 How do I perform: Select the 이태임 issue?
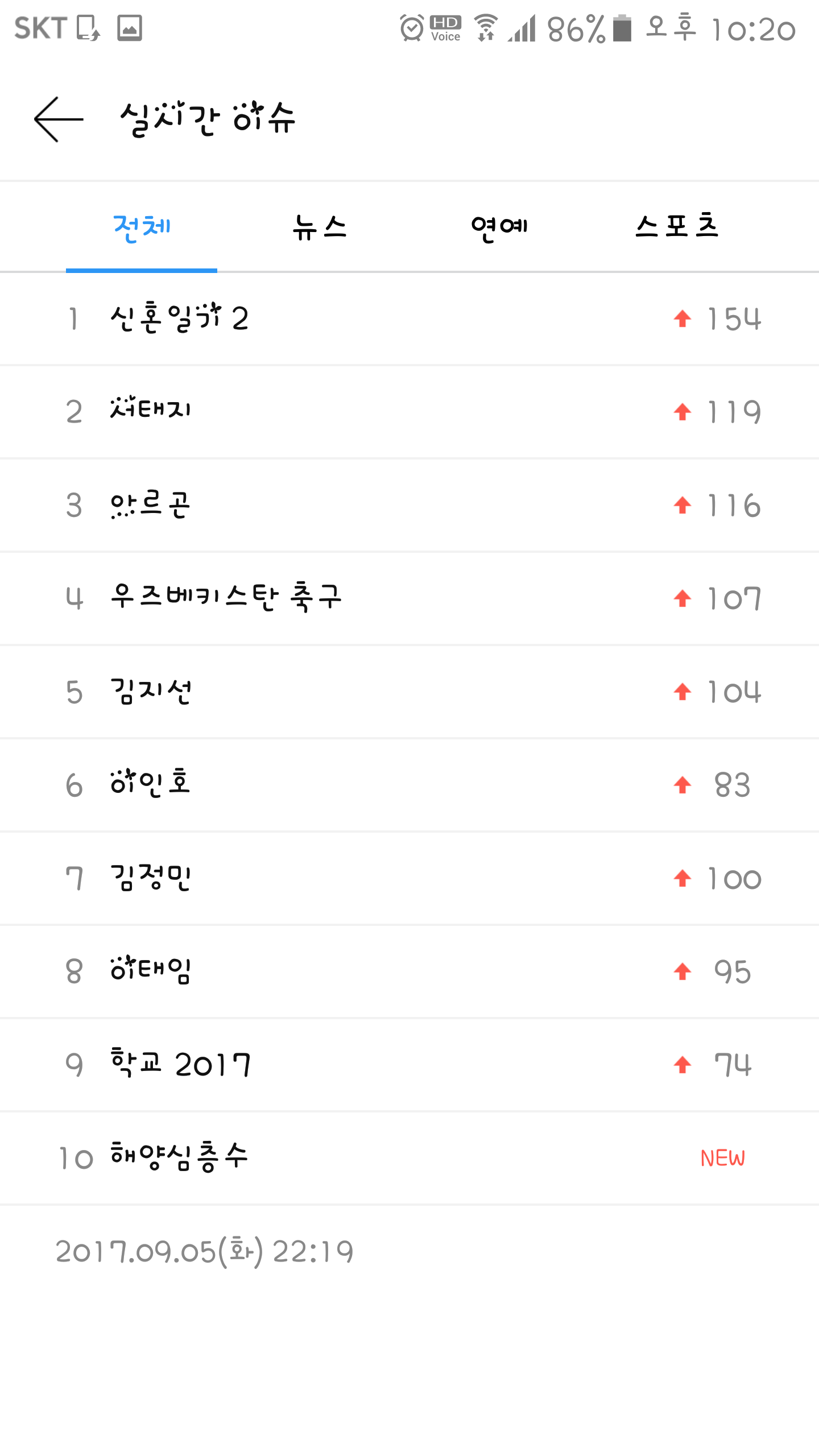[409, 972]
